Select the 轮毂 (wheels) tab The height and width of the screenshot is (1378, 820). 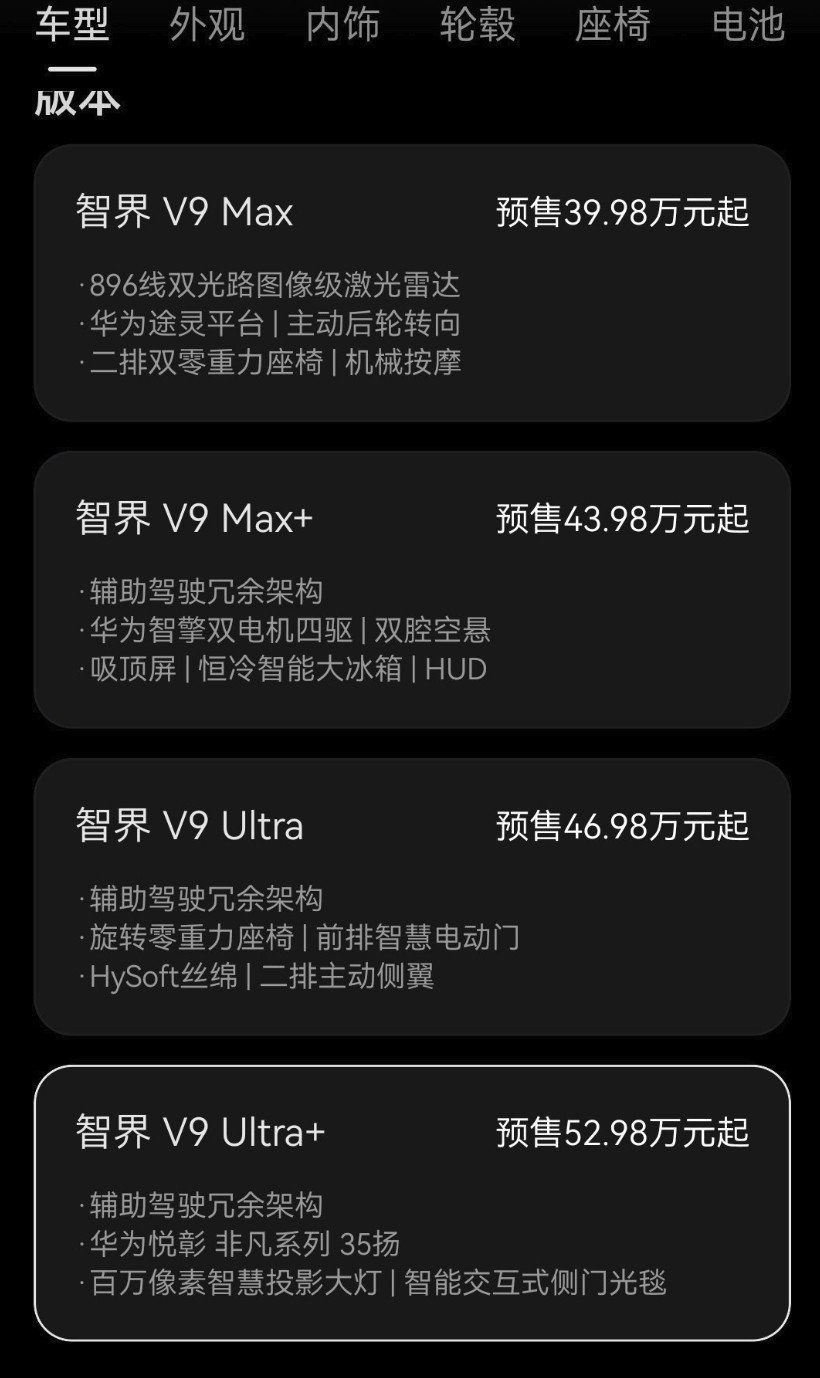coord(477,27)
